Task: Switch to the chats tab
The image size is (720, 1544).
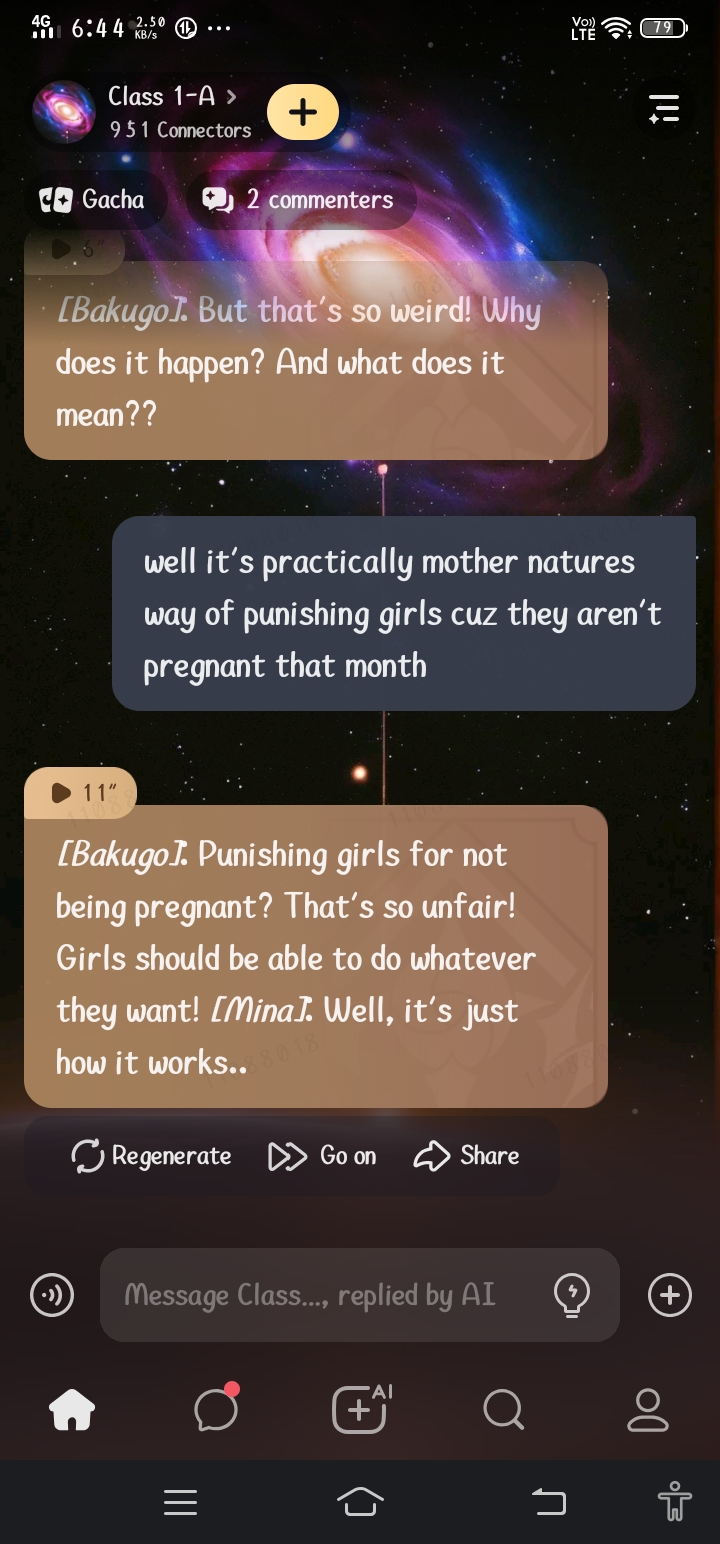Action: pos(216,1410)
